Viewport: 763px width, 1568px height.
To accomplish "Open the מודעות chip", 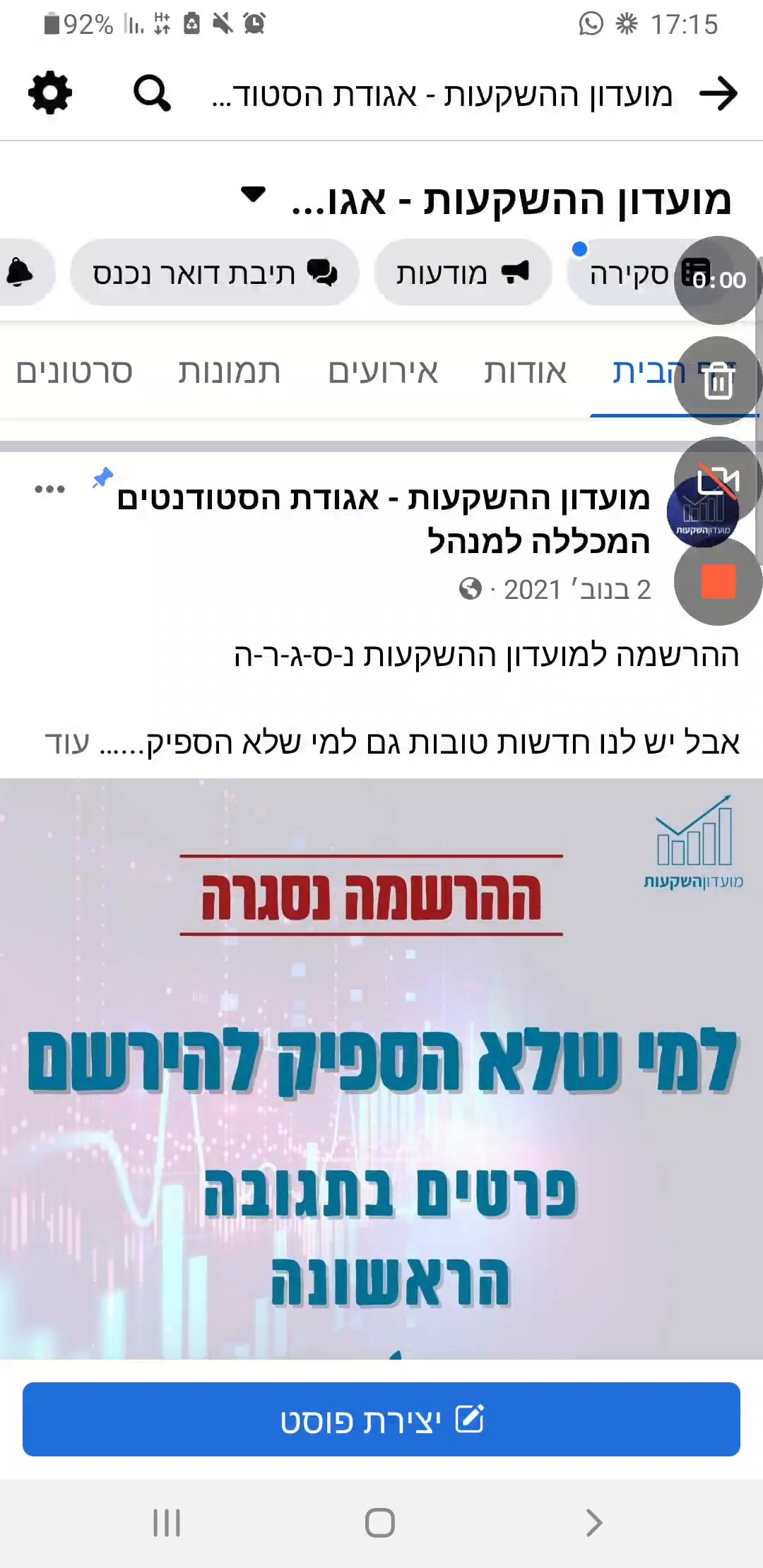I will point(462,273).
